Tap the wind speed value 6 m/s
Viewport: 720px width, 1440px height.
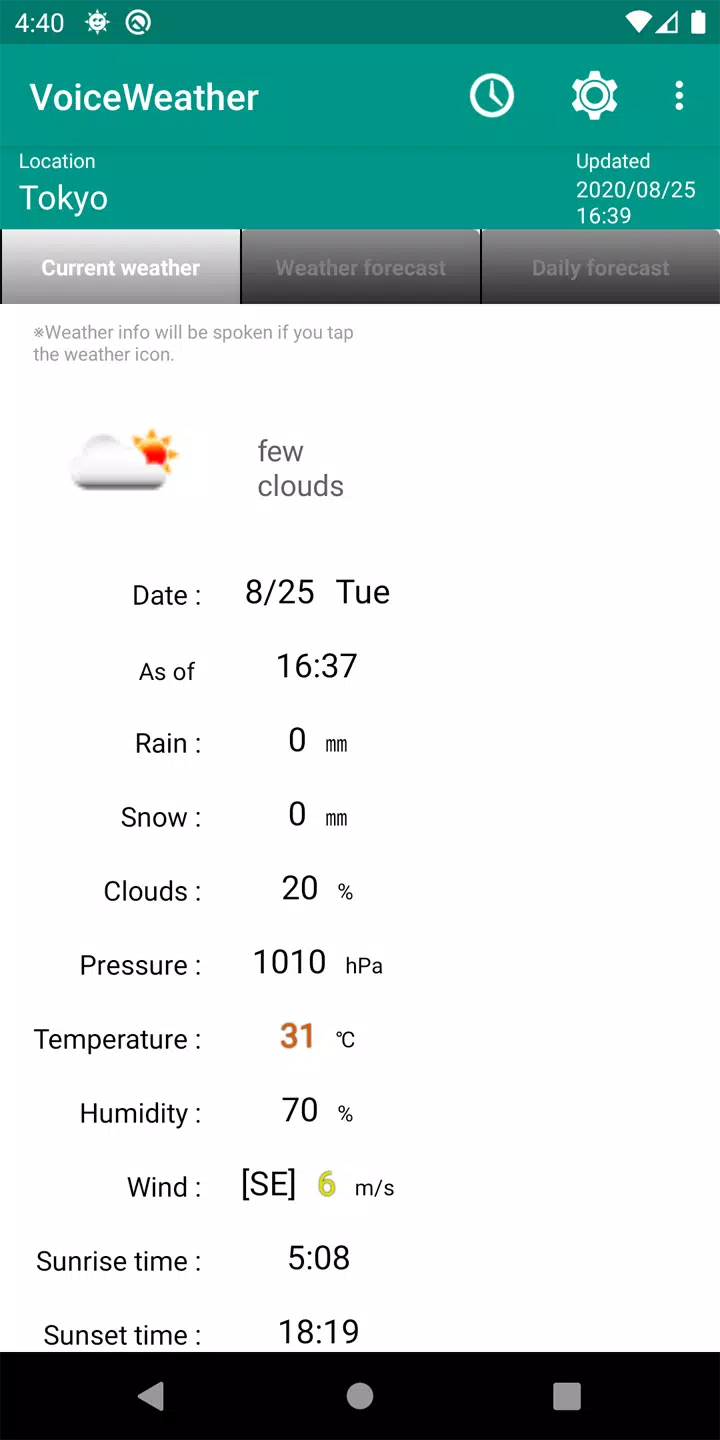pos(327,1185)
